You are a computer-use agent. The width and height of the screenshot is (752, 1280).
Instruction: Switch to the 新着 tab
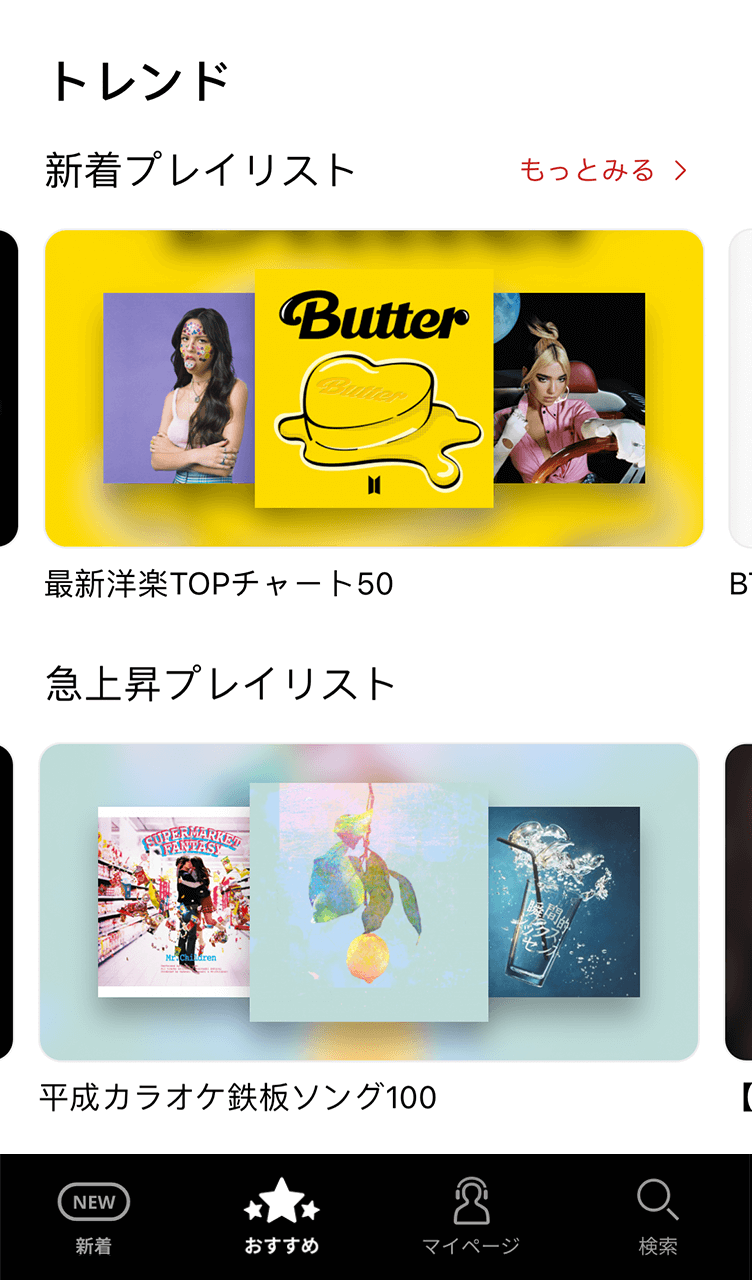[x=94, y=1217]
